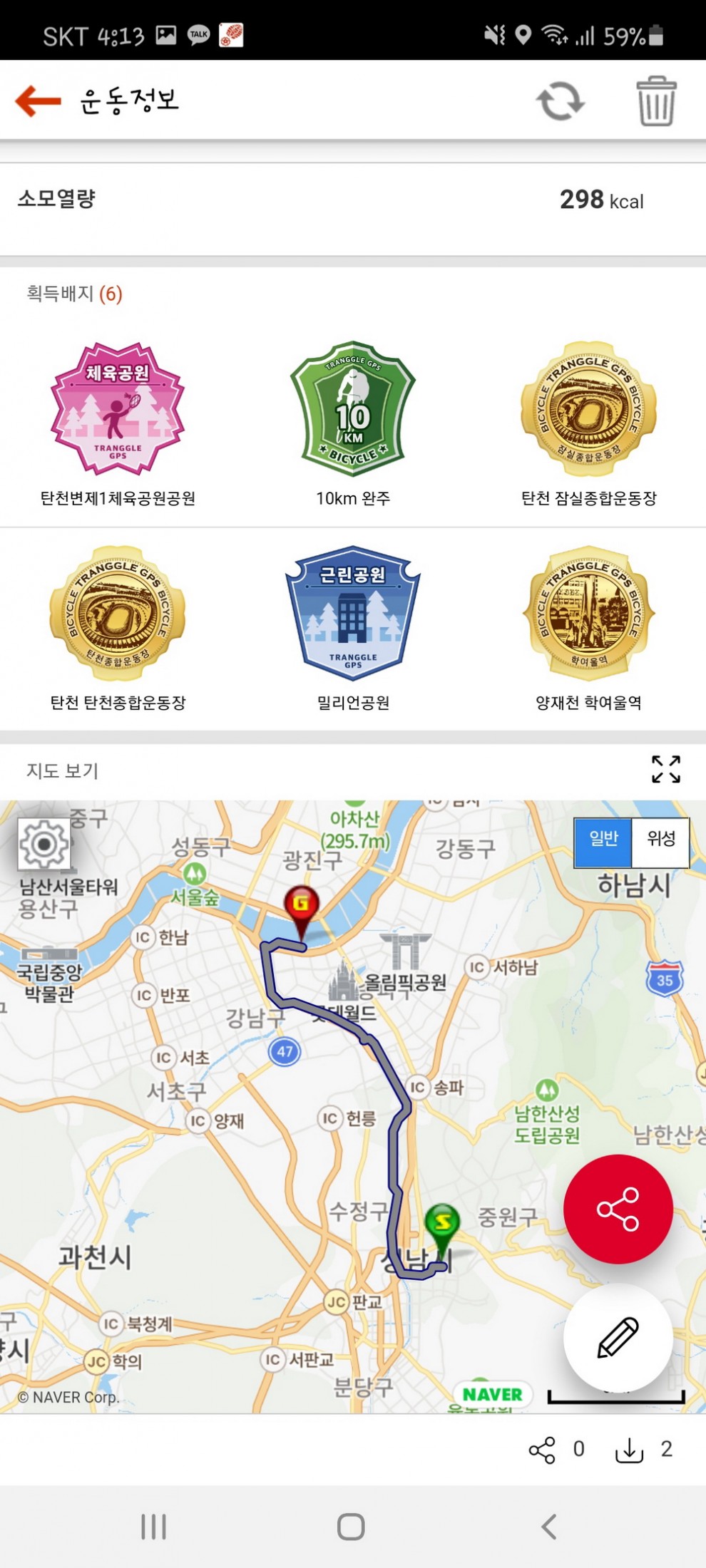706x1568 pixels.
Task: Open map settings gear
Action: (x=44, y=845)
